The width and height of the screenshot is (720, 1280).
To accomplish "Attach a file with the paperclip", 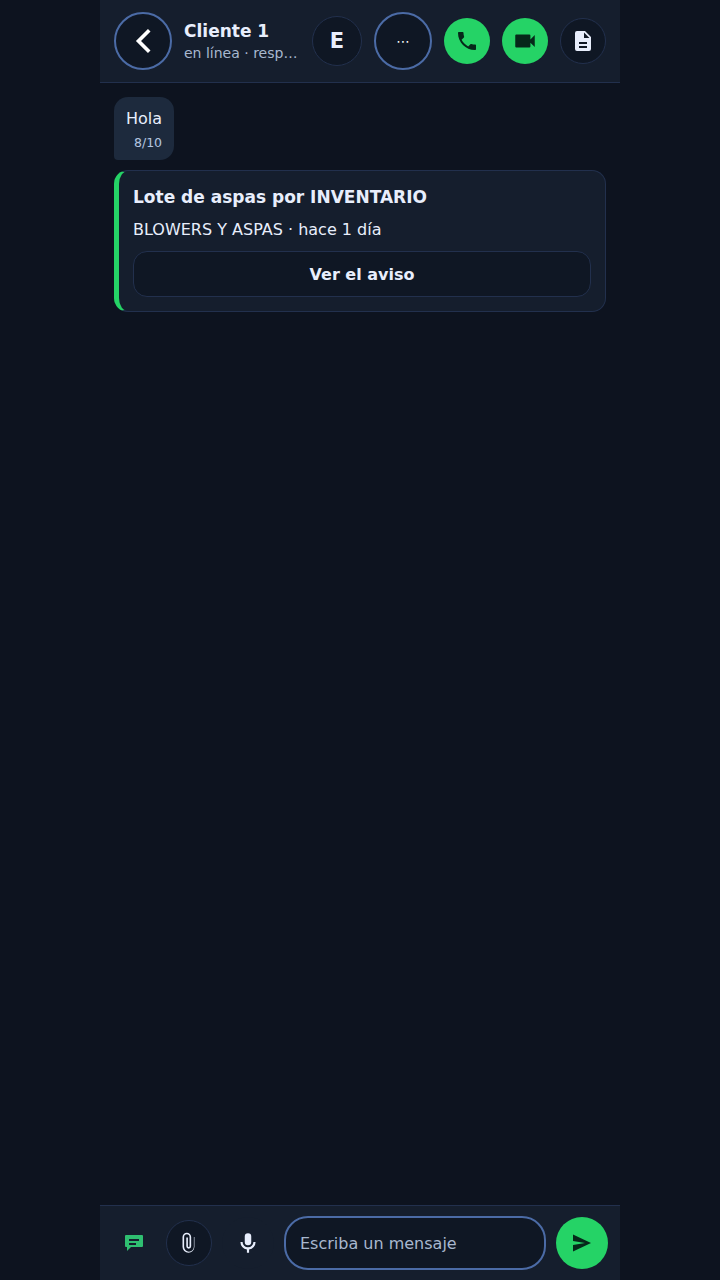I will [189, 1243].
